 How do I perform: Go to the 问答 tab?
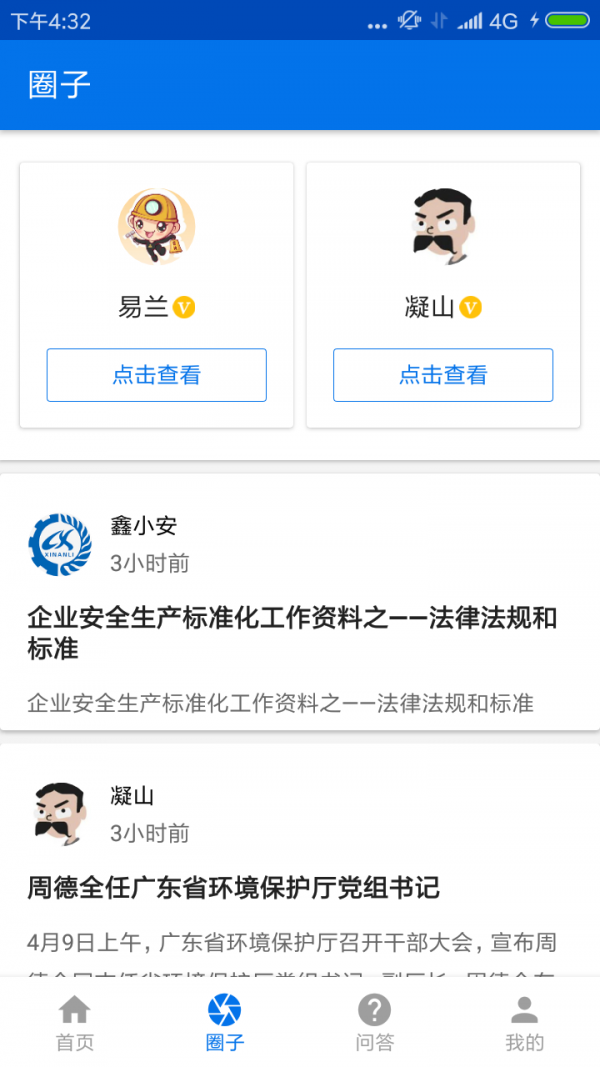[375, 1023]
